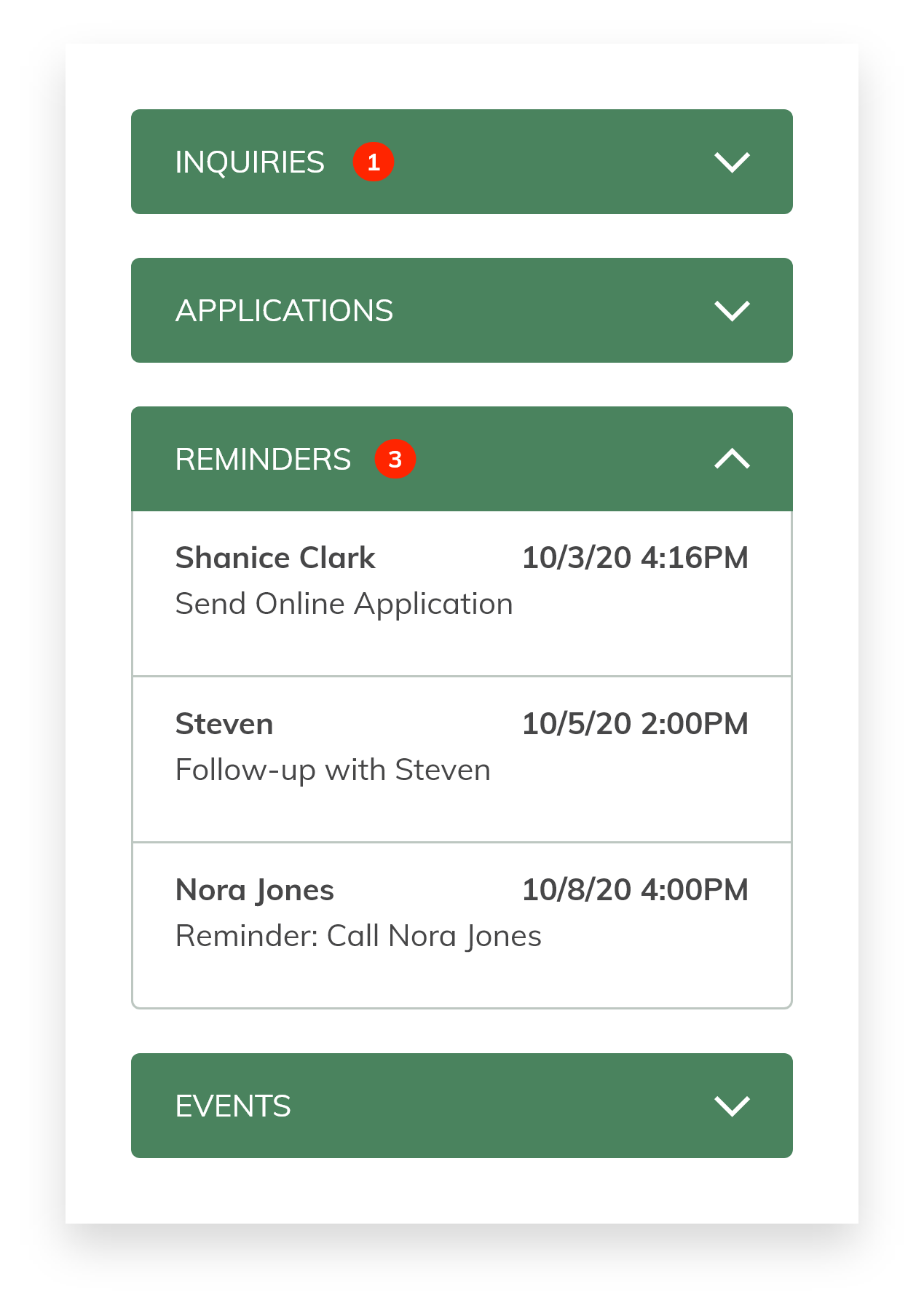Expand the Events section
The image size is (924, 1311).
[732, 1106]
